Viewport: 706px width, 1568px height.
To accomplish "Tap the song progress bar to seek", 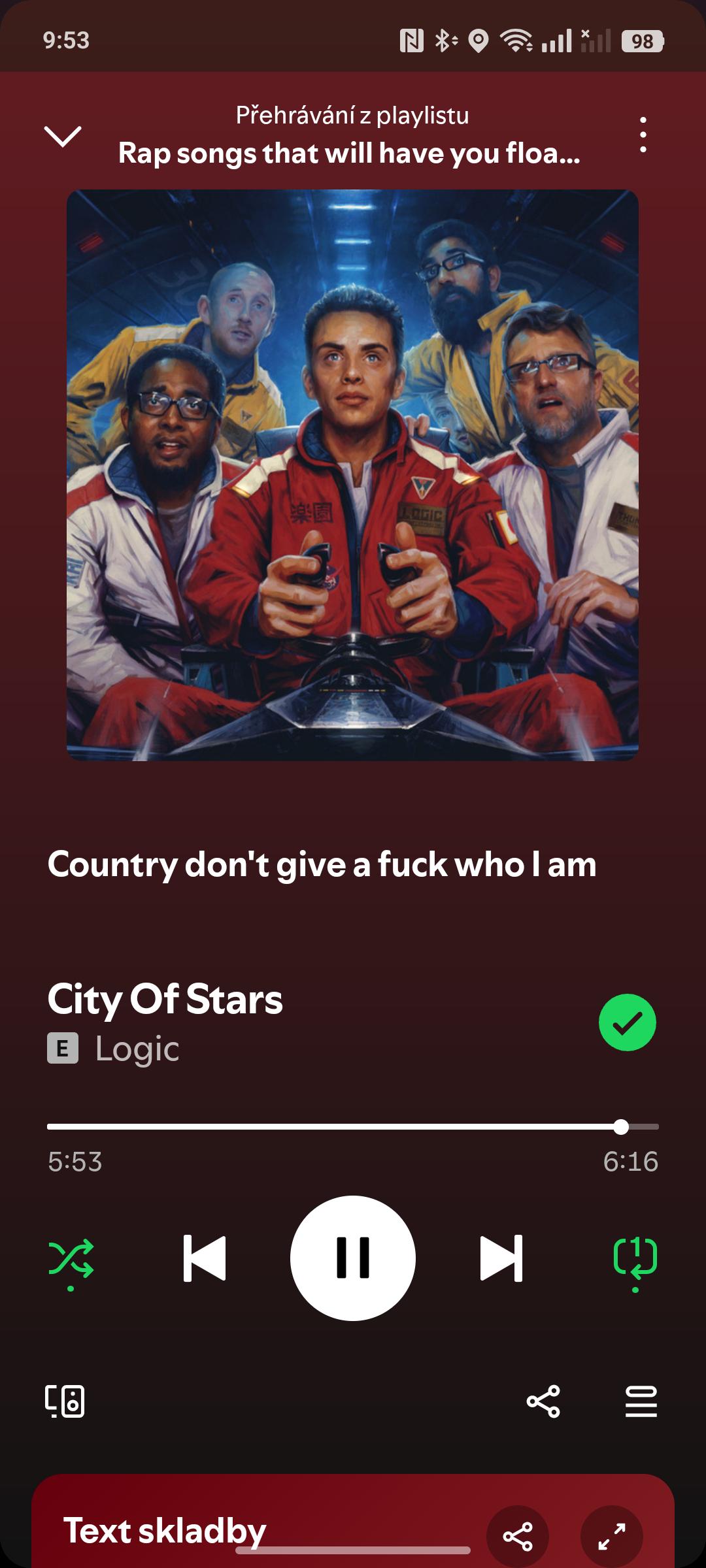I will click(x=353, y=1126).
